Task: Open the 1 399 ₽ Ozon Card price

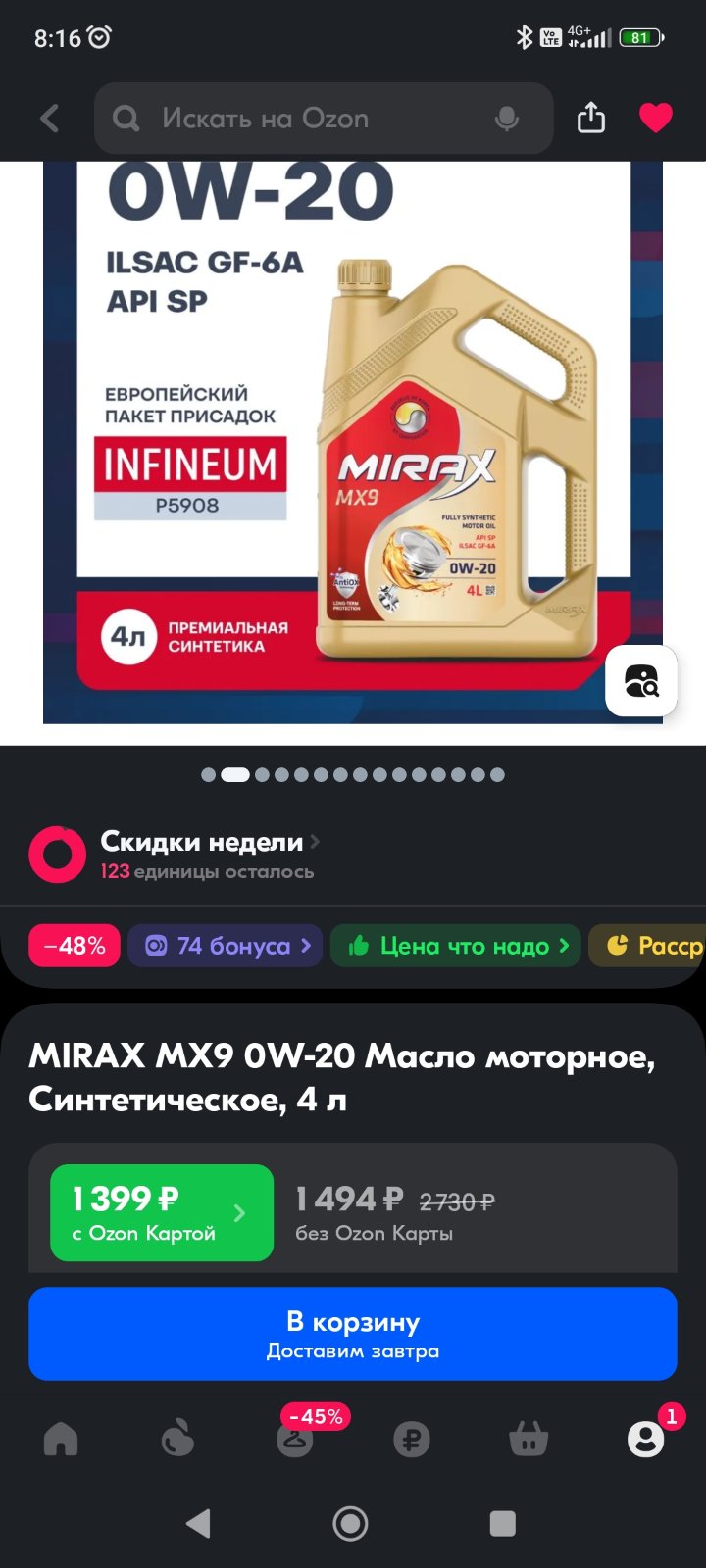Action: (162, 1212)
